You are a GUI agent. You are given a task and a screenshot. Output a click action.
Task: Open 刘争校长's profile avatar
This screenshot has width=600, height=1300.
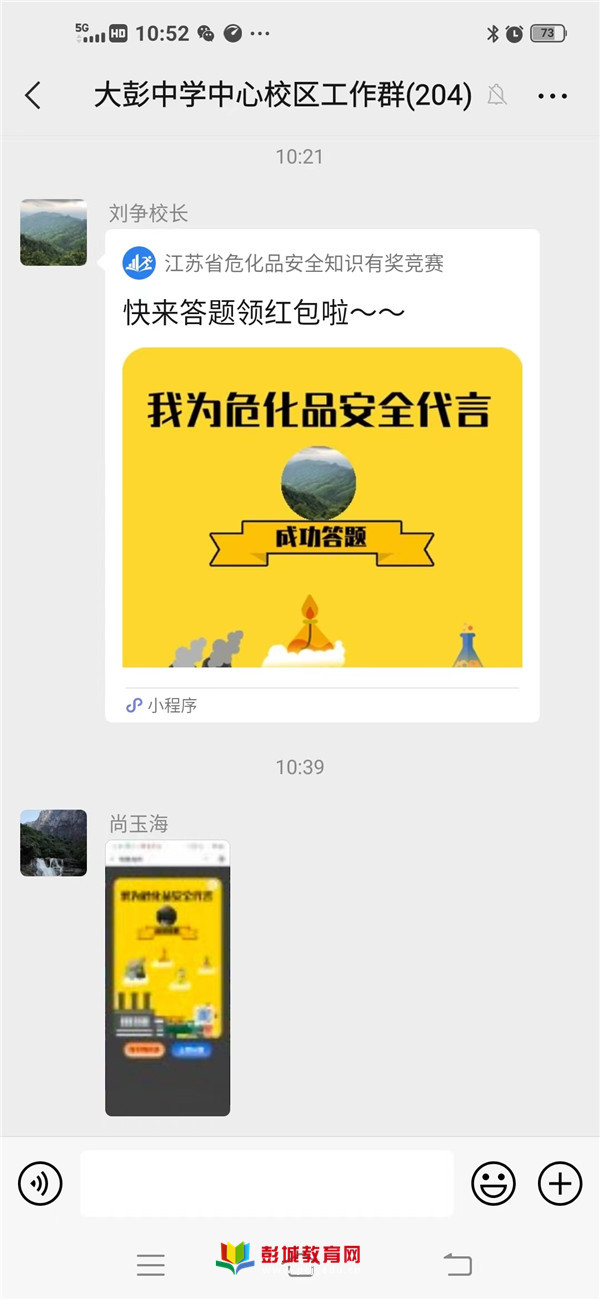click(53, 232)
